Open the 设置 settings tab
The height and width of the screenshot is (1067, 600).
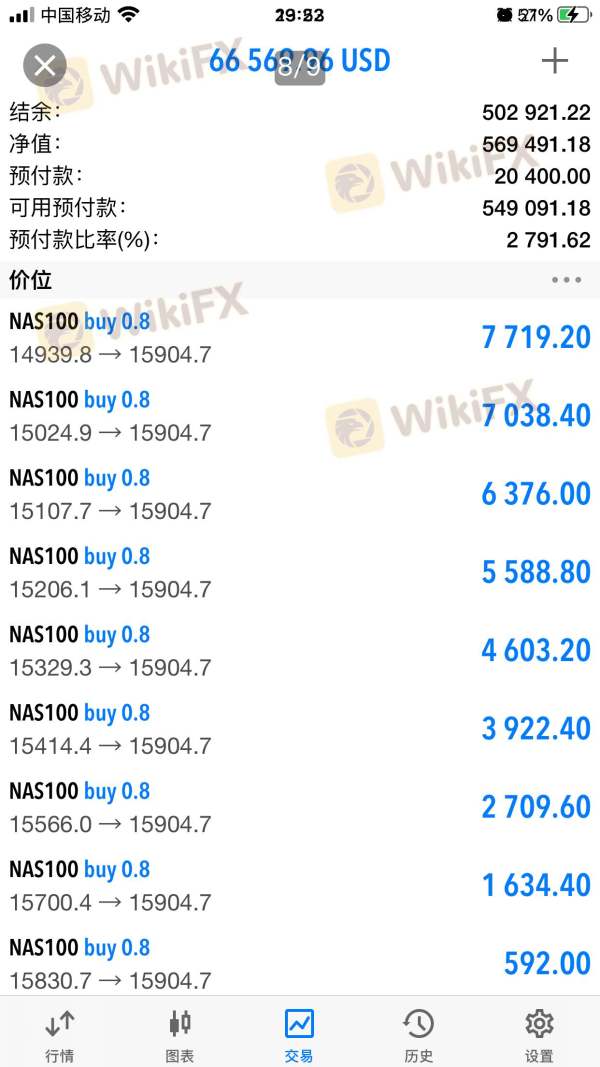pyautogui.click(x=539, y=1034)
